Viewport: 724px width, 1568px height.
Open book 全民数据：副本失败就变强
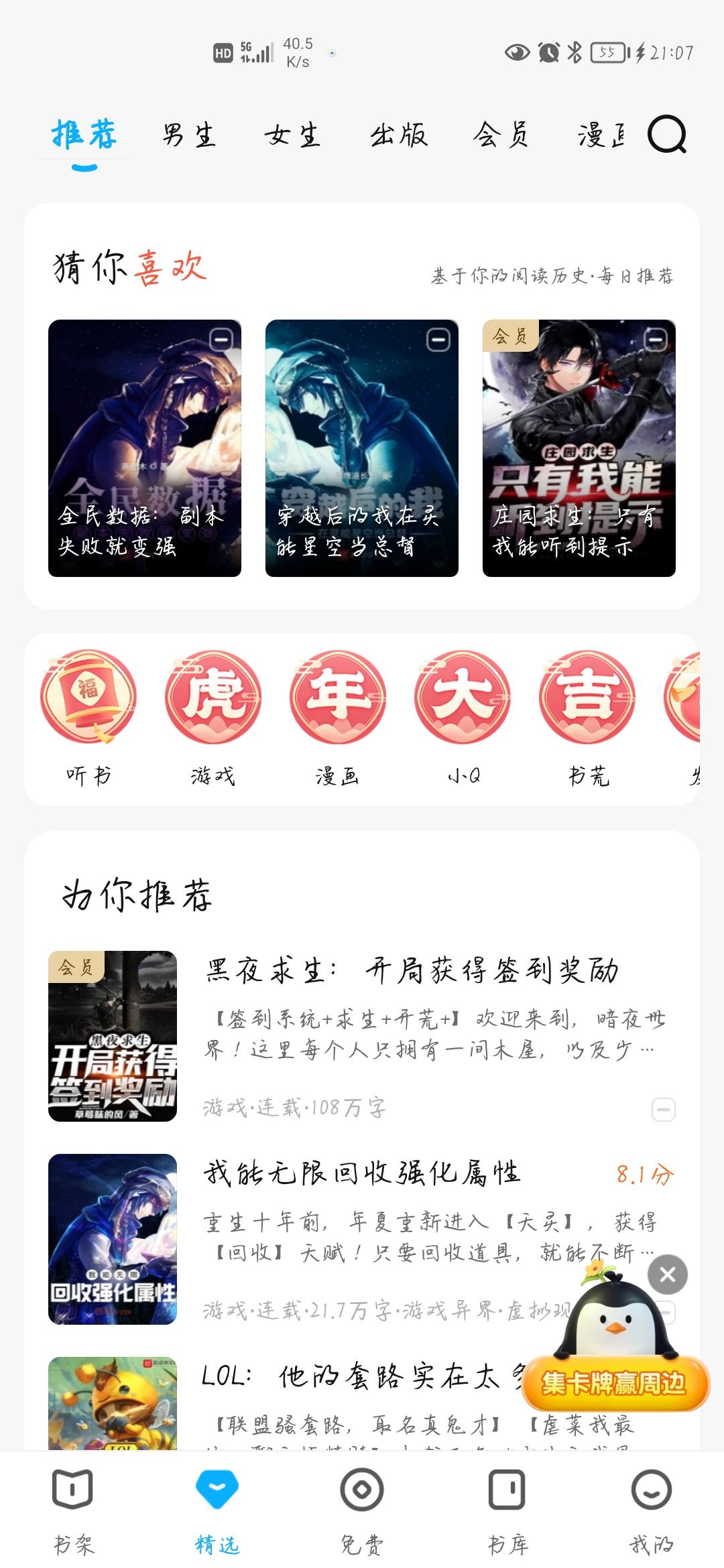(x=144, y=448)
